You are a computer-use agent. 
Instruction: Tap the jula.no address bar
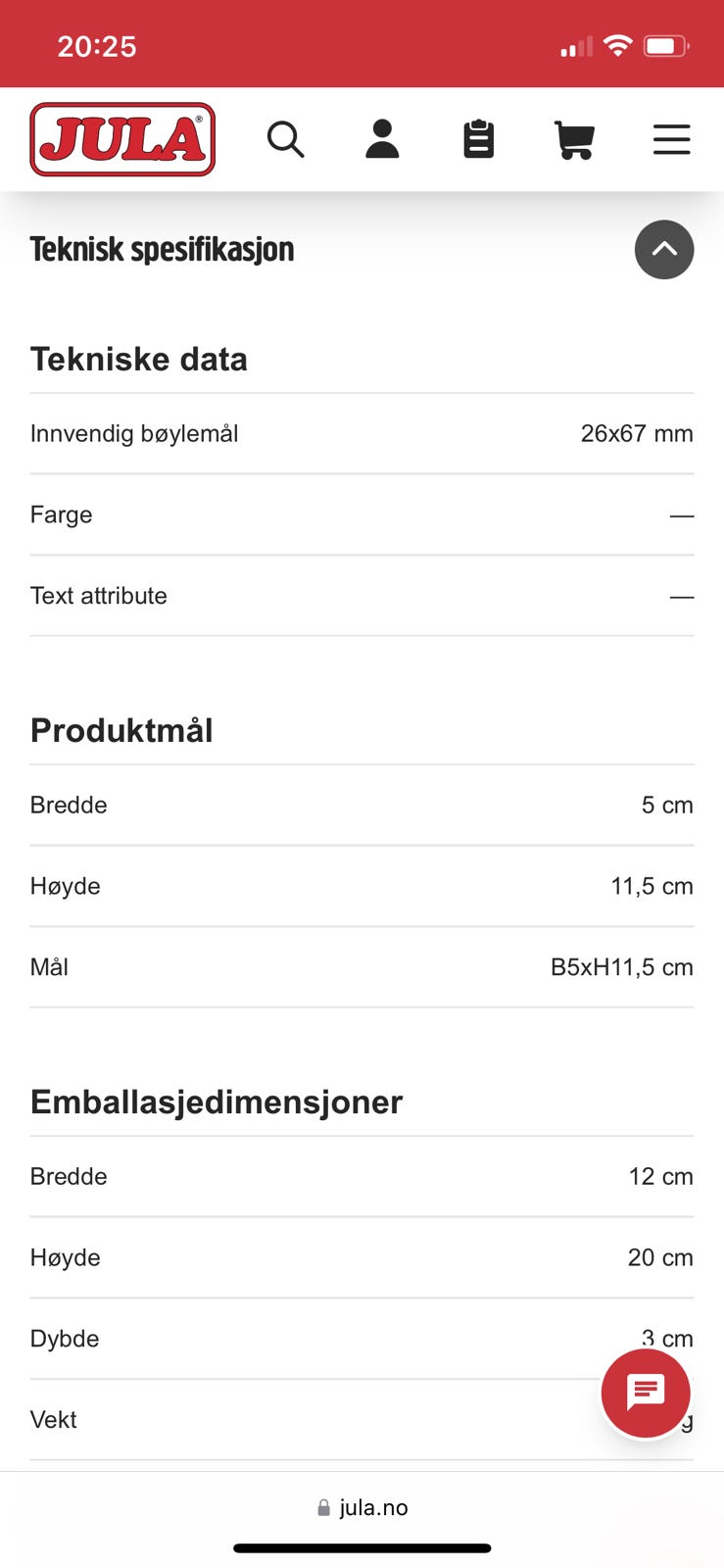tap(375, 1507)
